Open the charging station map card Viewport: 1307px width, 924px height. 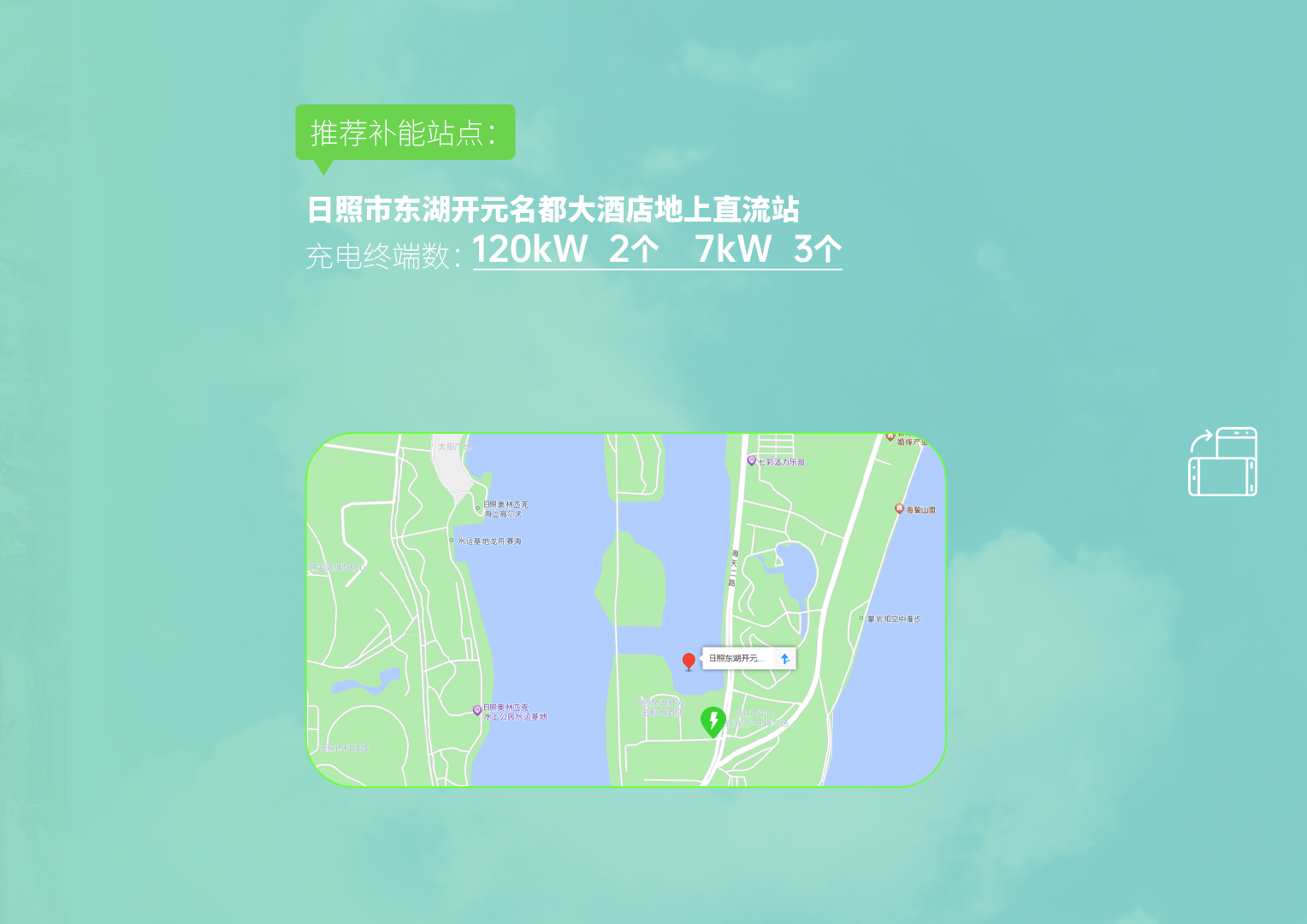pyautogui.click(x=626, y=610)
